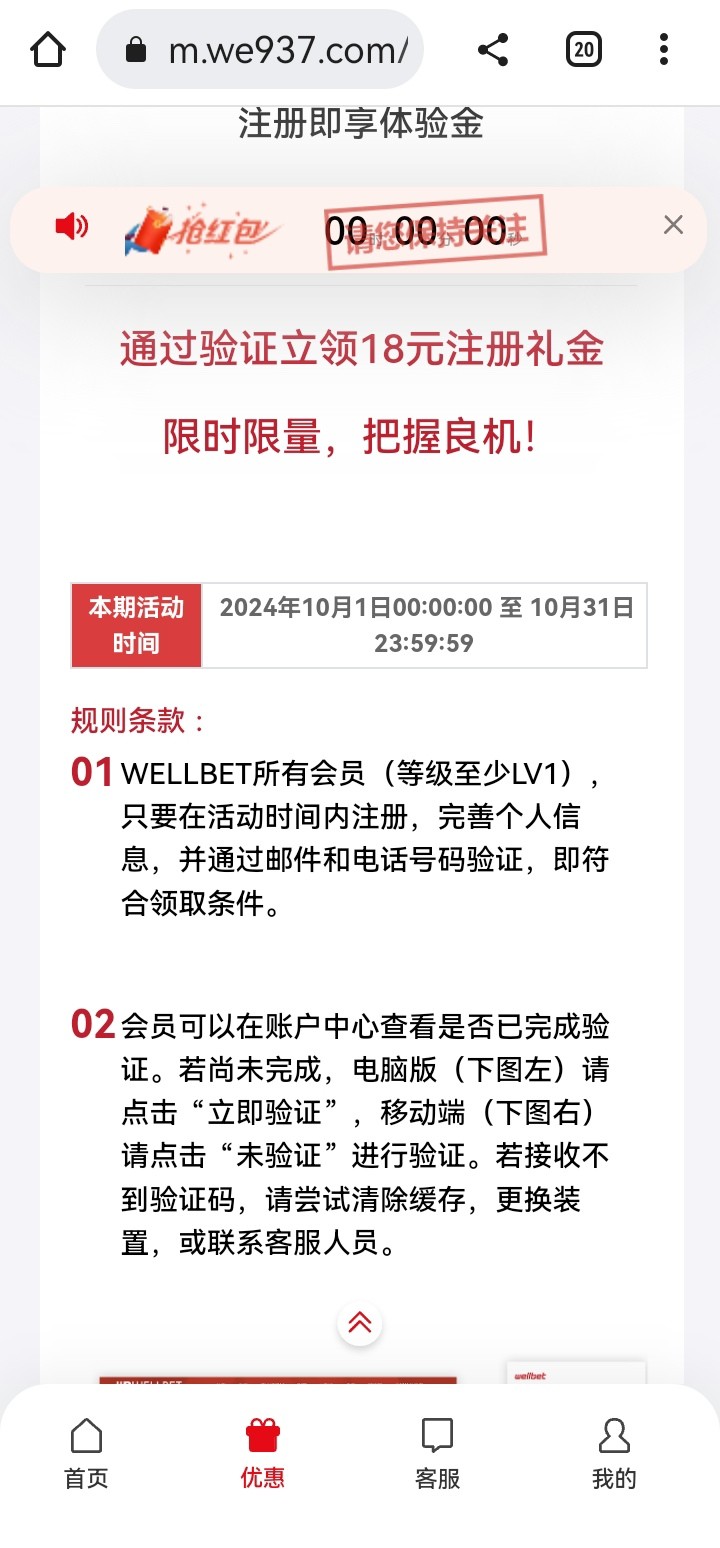Open the tab switcher showing 20 tabs
The height and width of the screenshot is (1548, 720).
tap(584, 50)
